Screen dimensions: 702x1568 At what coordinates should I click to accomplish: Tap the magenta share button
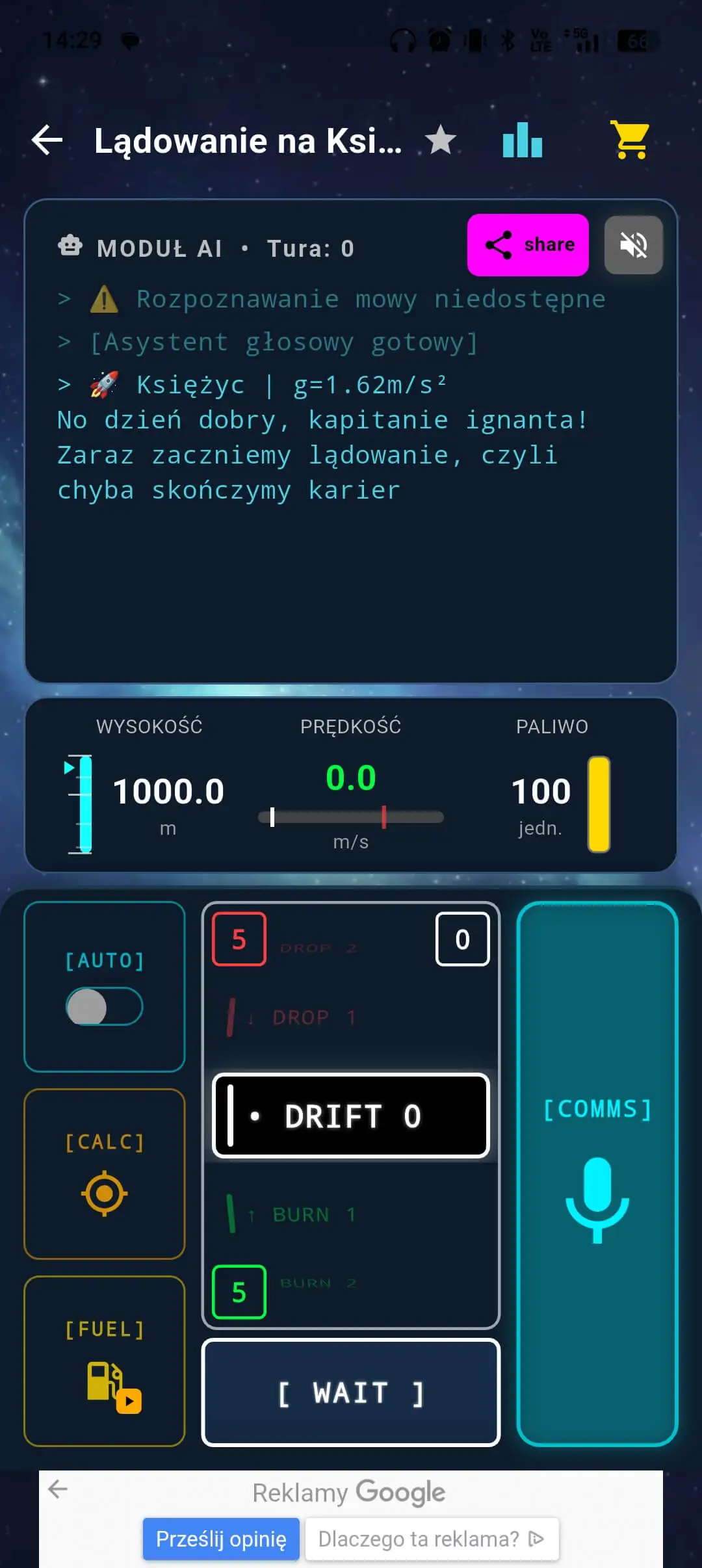tap(528, 245)
